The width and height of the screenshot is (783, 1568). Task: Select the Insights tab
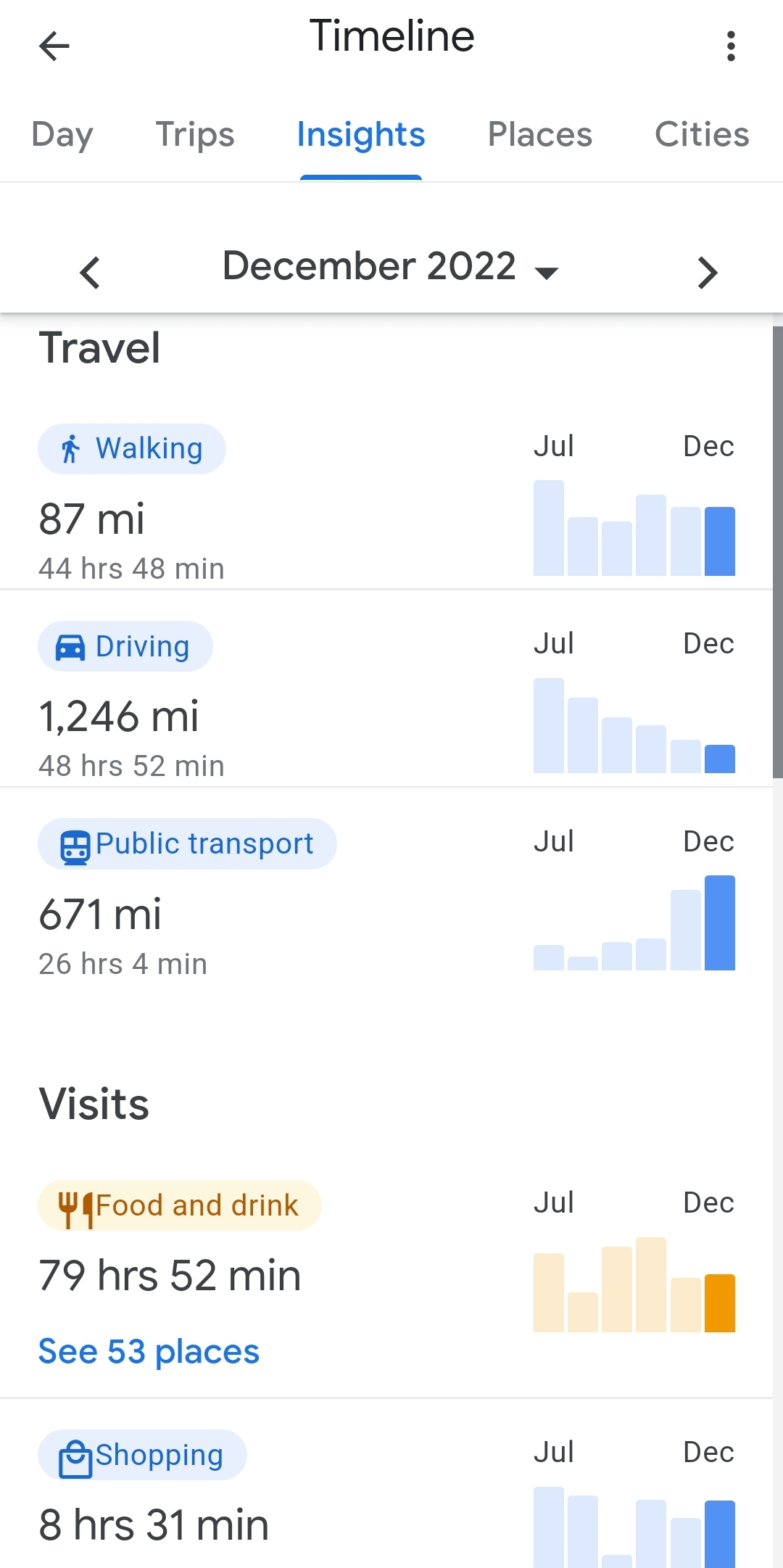coord(361,135)
